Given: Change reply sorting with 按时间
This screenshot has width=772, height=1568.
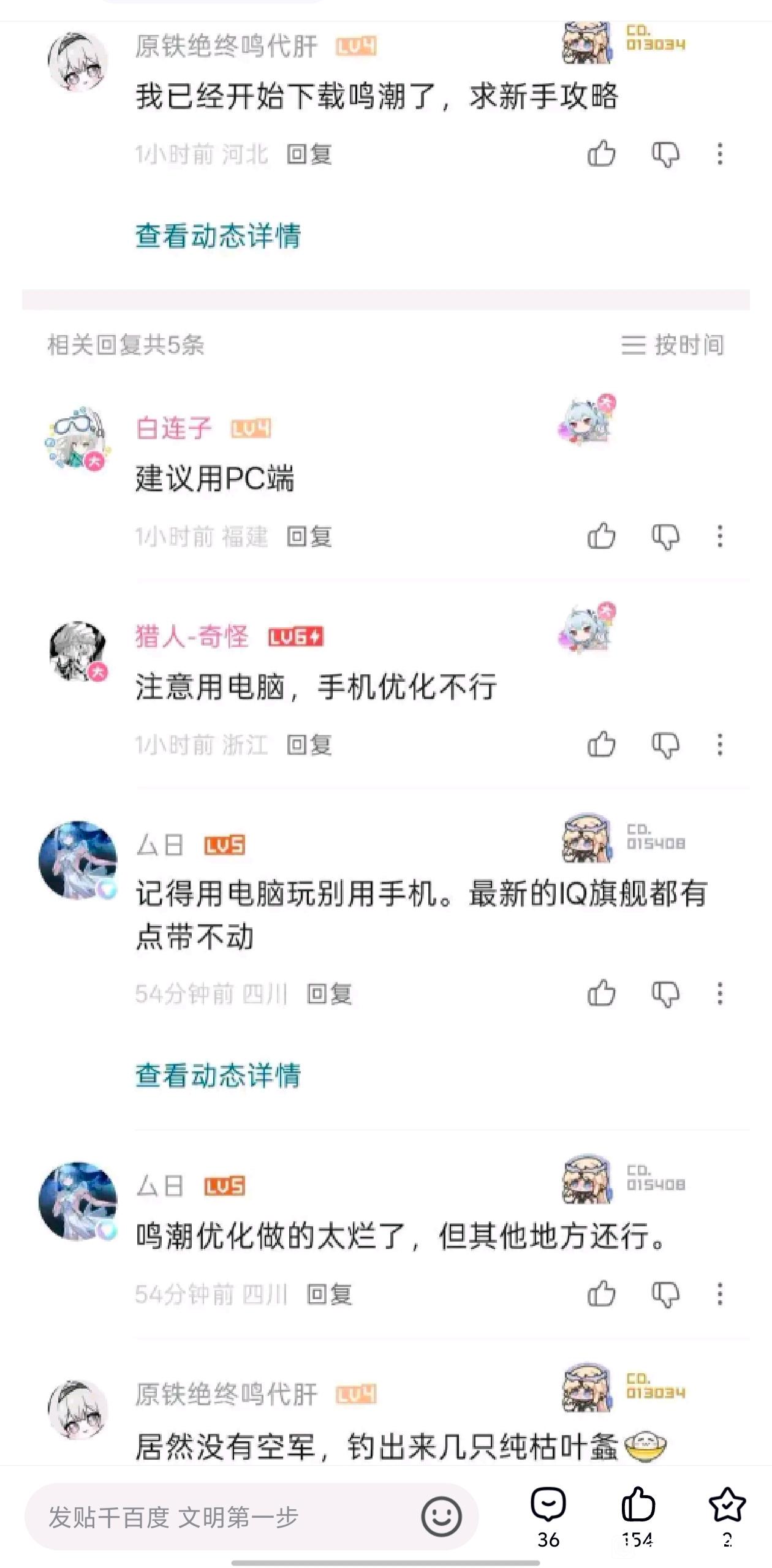Looking at the screenshot, I should [673, 345].
